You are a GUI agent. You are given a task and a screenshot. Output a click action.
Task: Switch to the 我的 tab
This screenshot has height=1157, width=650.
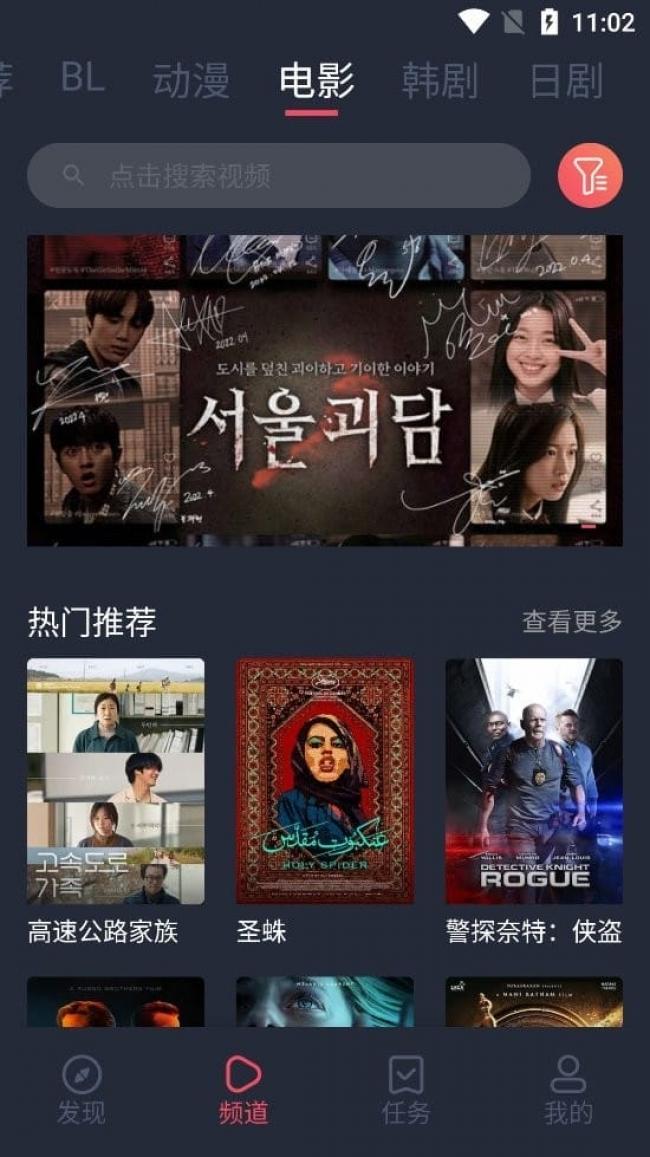(x=568, y=1089)
